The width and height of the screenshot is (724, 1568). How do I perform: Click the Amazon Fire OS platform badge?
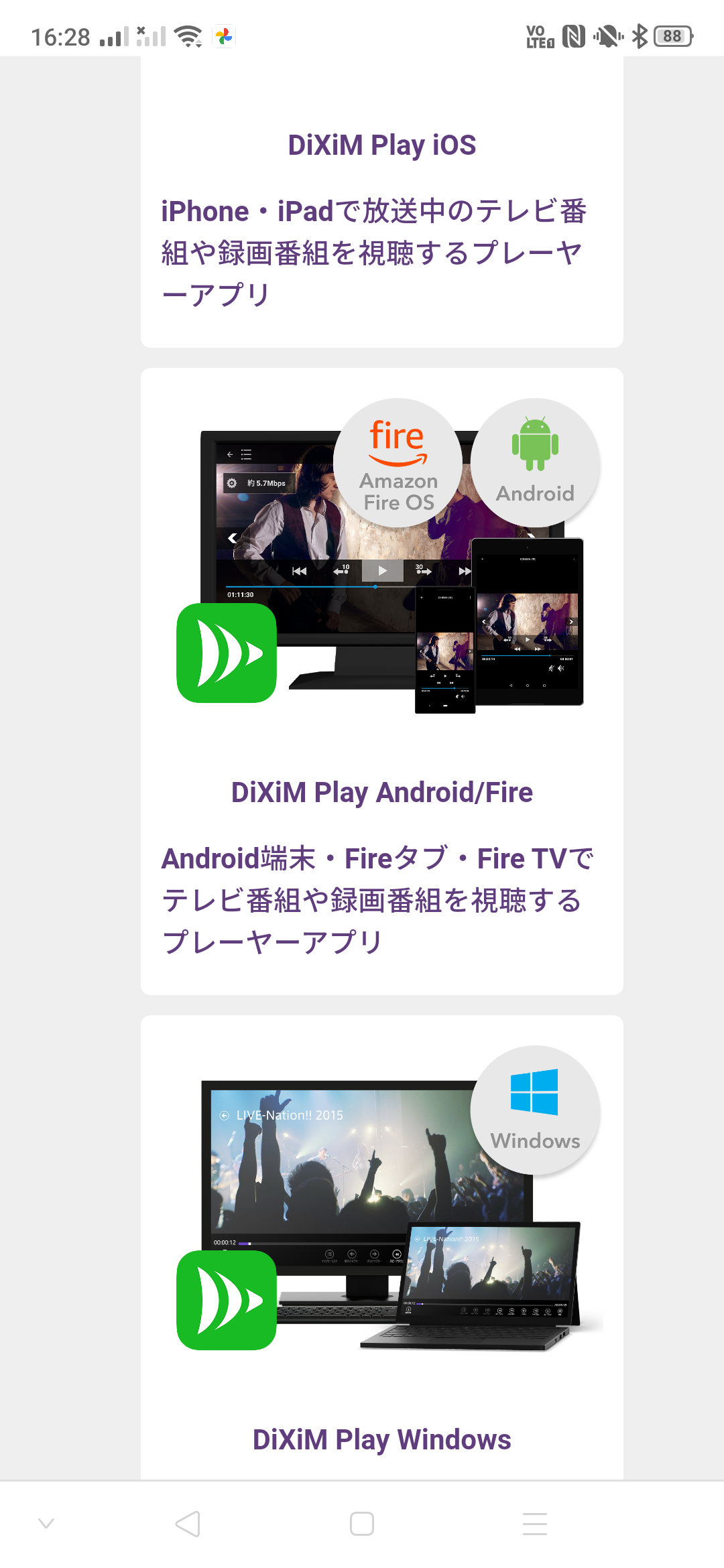tap(397, 462)
